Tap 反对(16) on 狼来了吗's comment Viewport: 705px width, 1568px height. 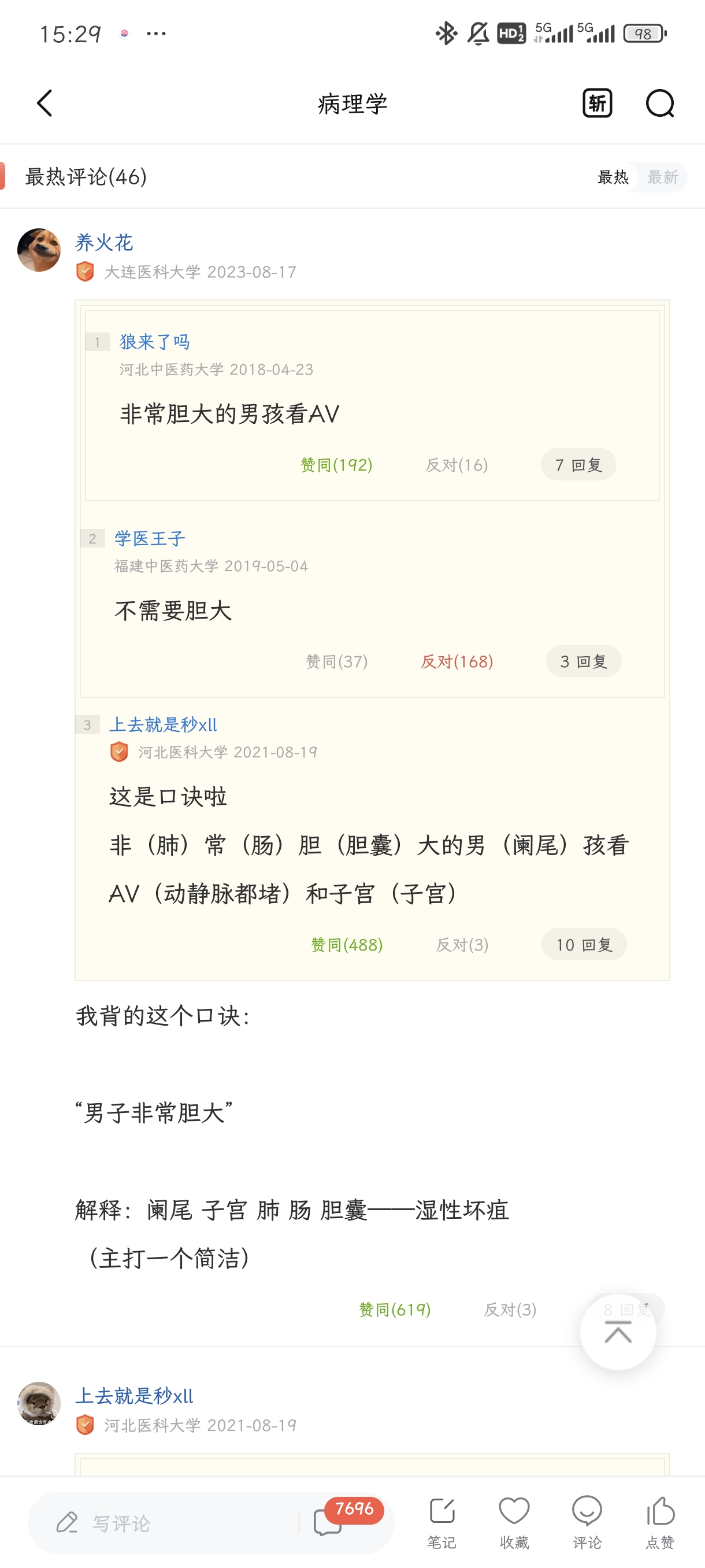456,465
